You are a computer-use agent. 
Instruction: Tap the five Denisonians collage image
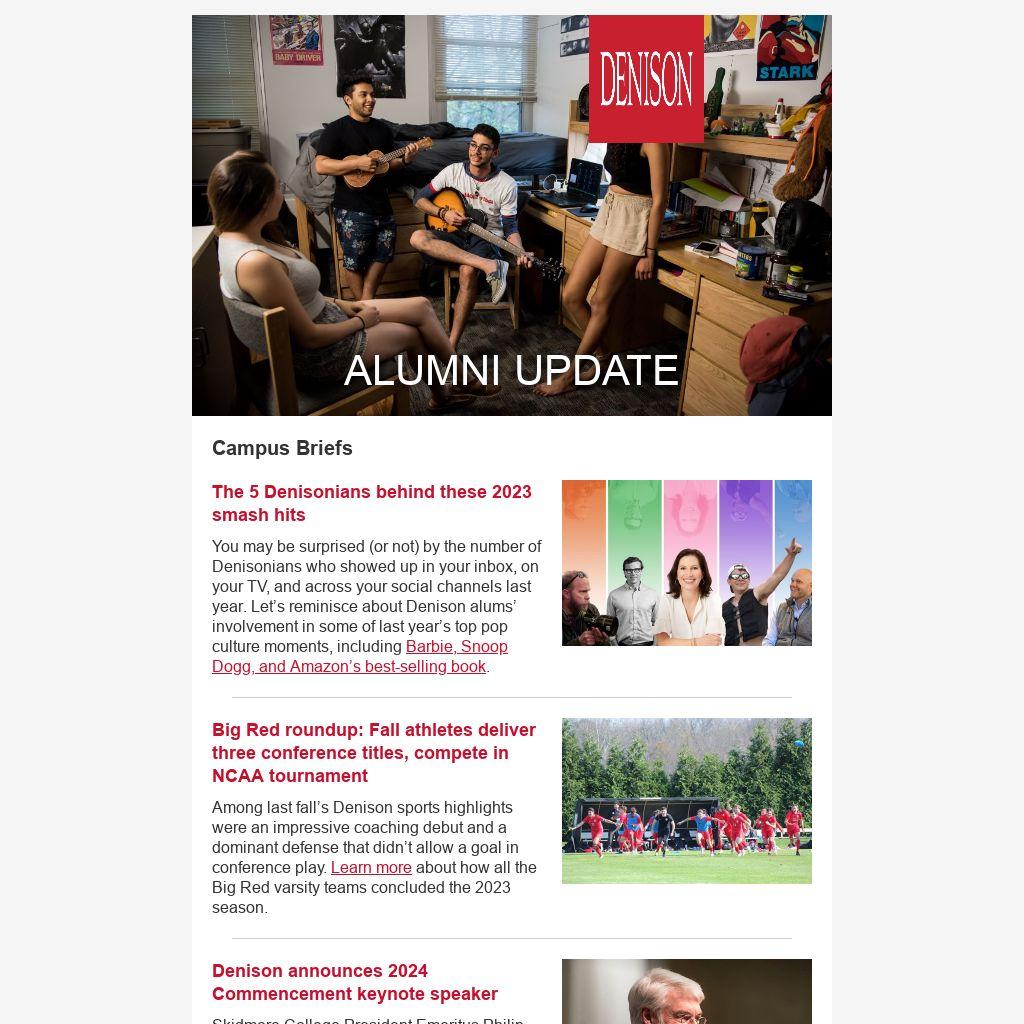[686, 562]
